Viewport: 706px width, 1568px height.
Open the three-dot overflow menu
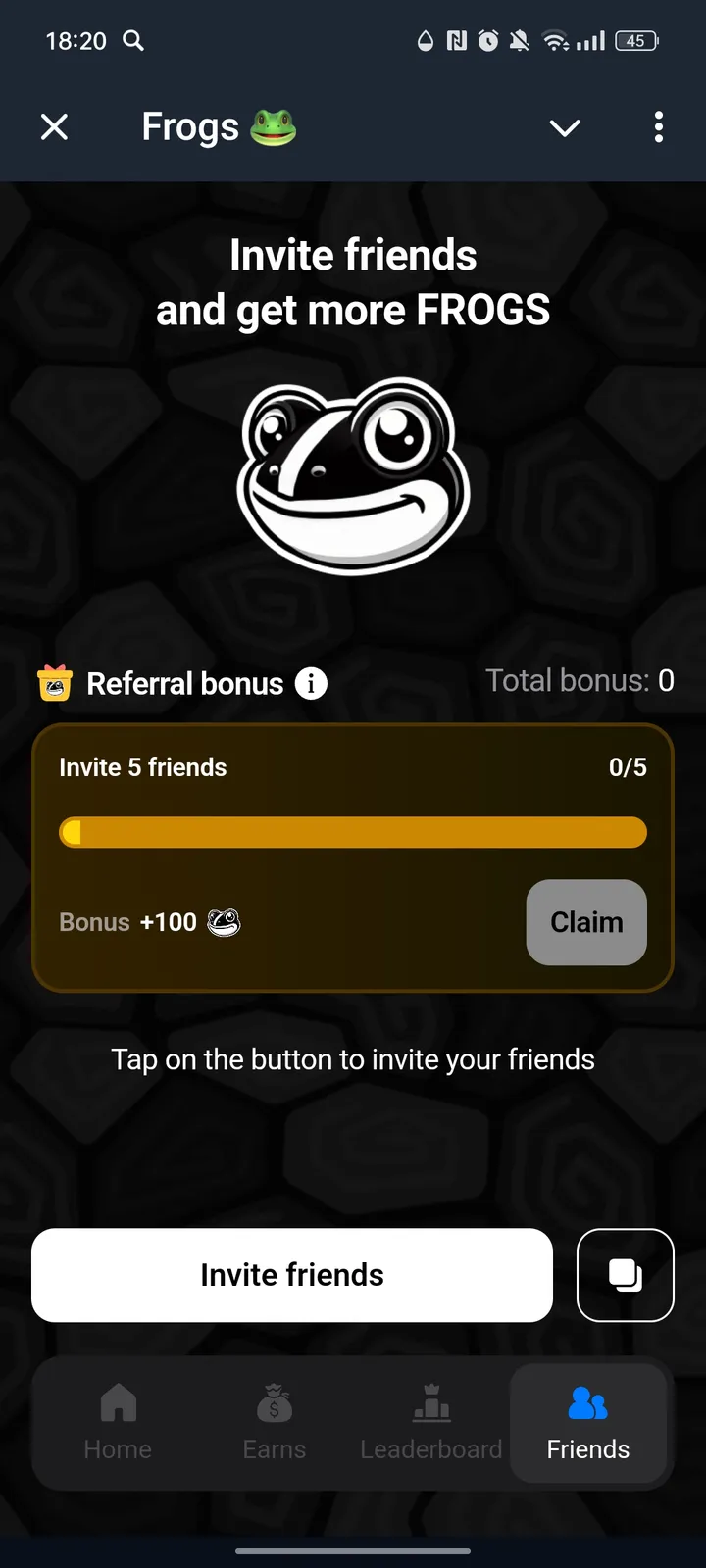(x=659, y=127)
